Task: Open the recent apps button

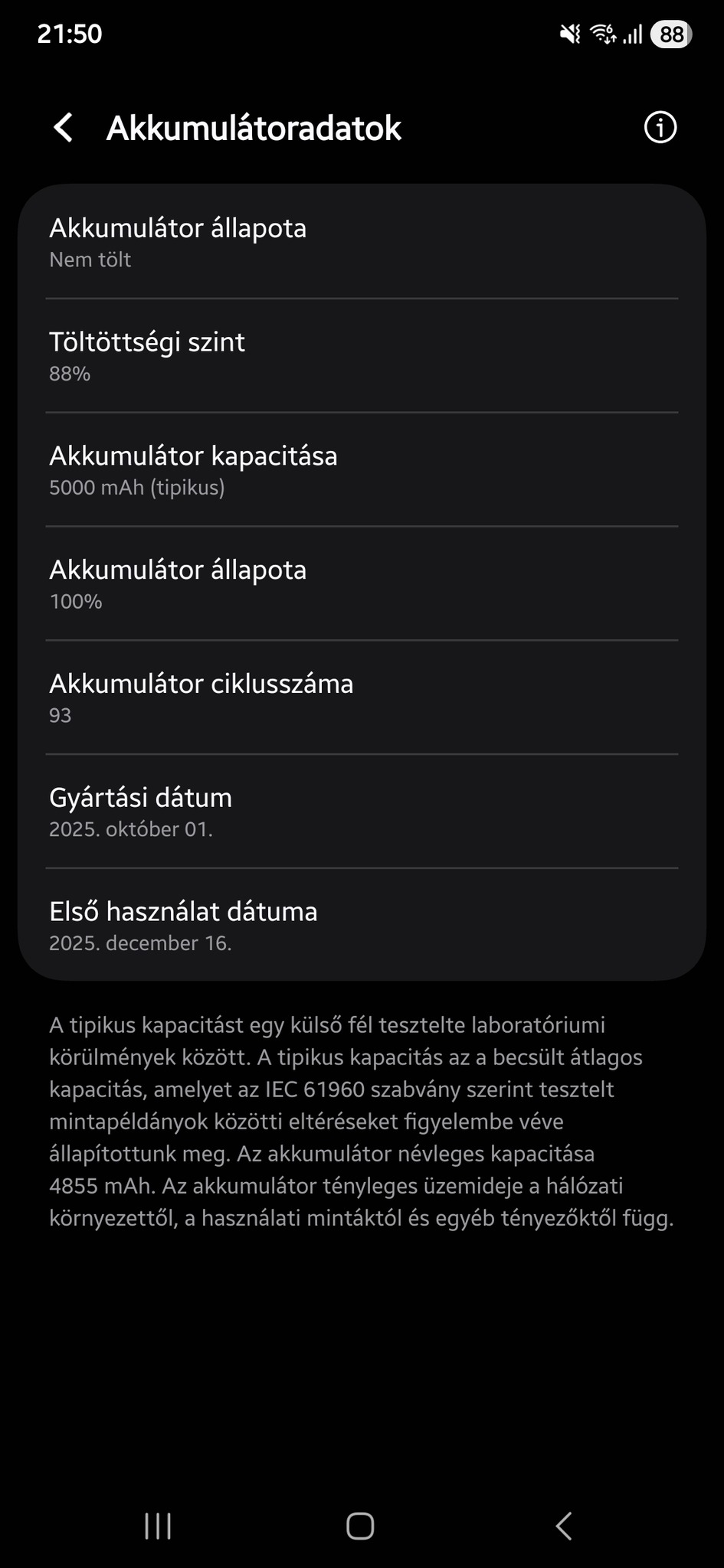Action: click(x=158, y=1526)
